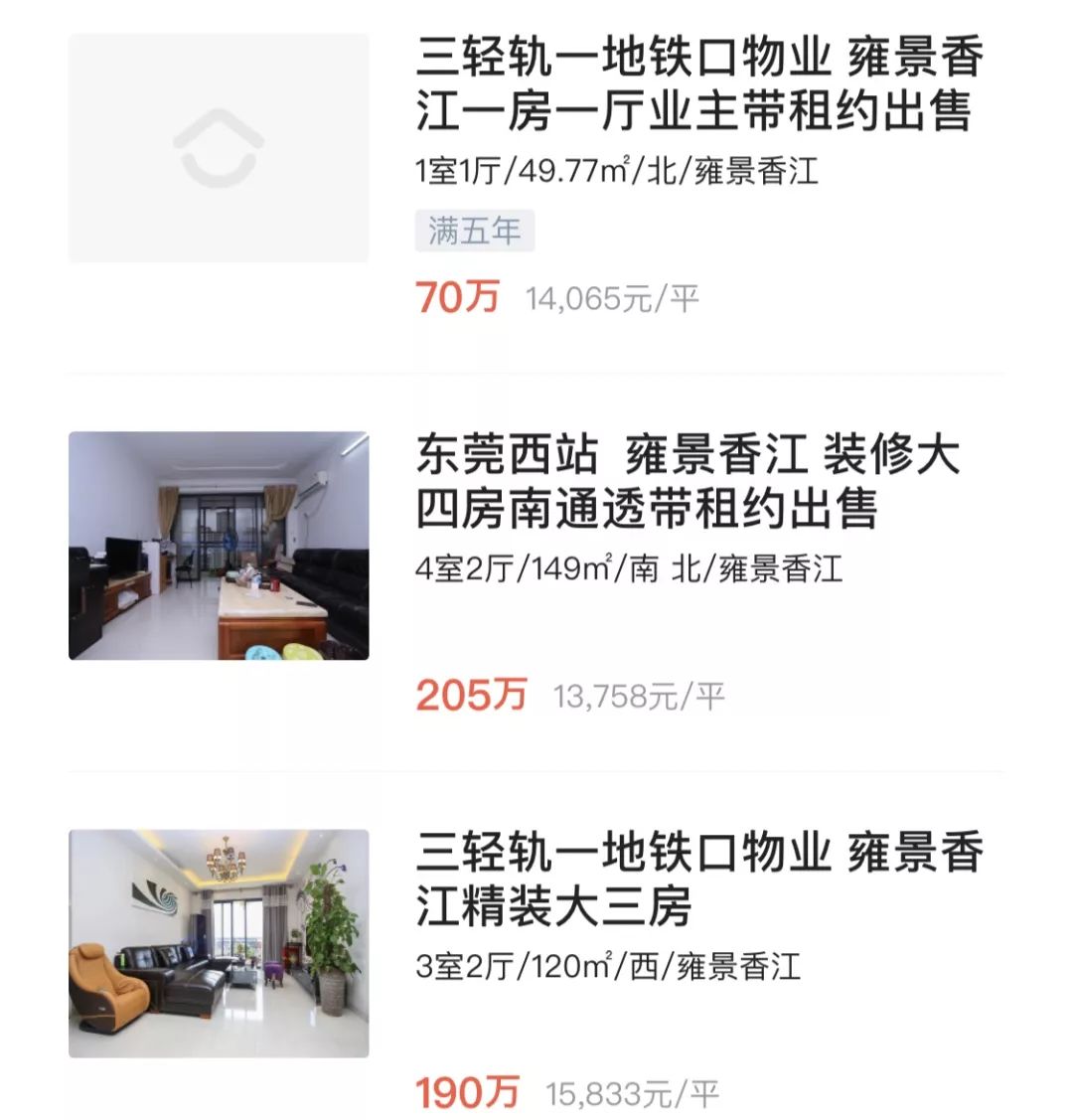Screen dimensions: 1073x1120
Task: Tap the living room photo of the three-room listing
Action: (x=221, y=943)
